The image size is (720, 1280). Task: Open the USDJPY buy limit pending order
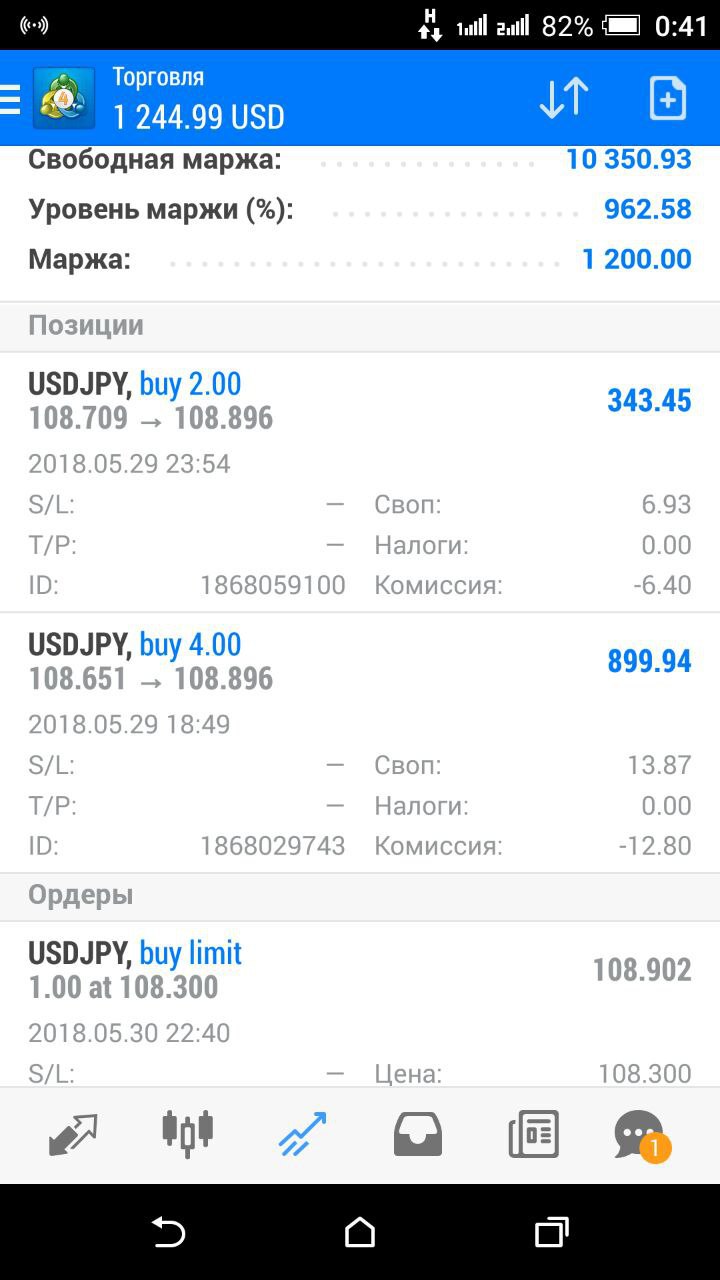[x=360, y=1003]
